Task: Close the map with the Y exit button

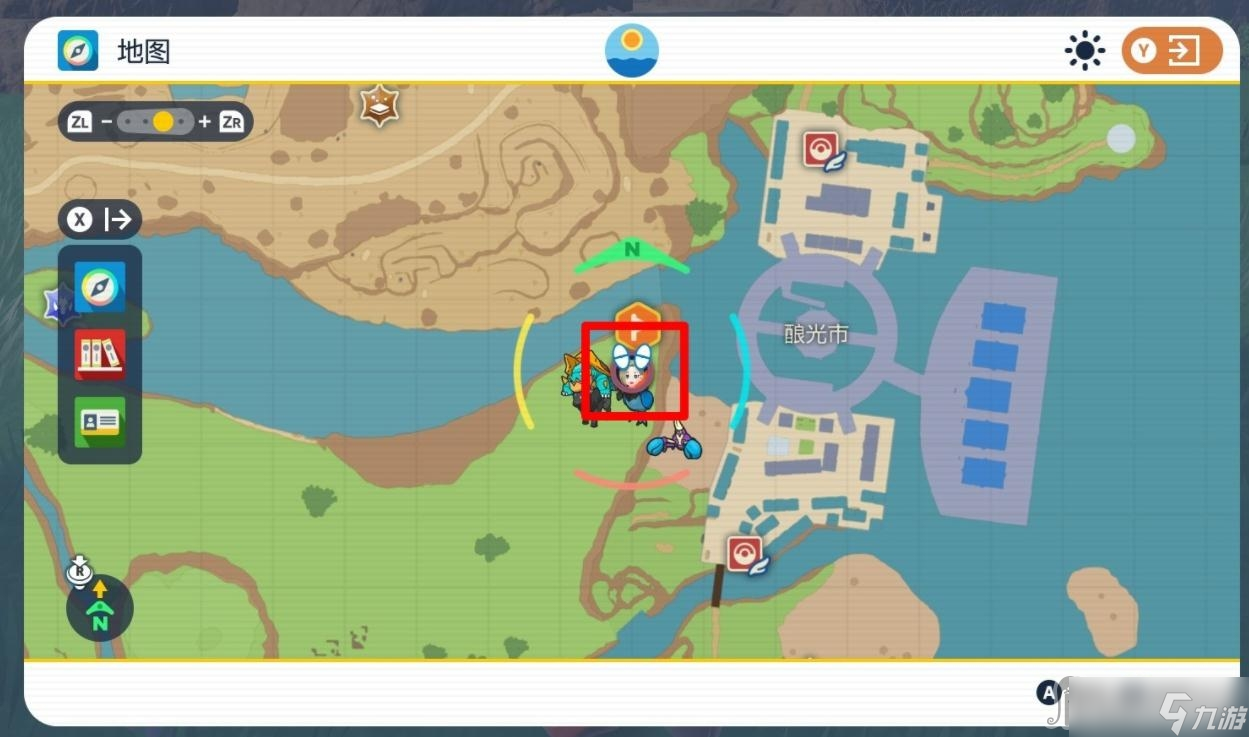Action: (1171, 51)
